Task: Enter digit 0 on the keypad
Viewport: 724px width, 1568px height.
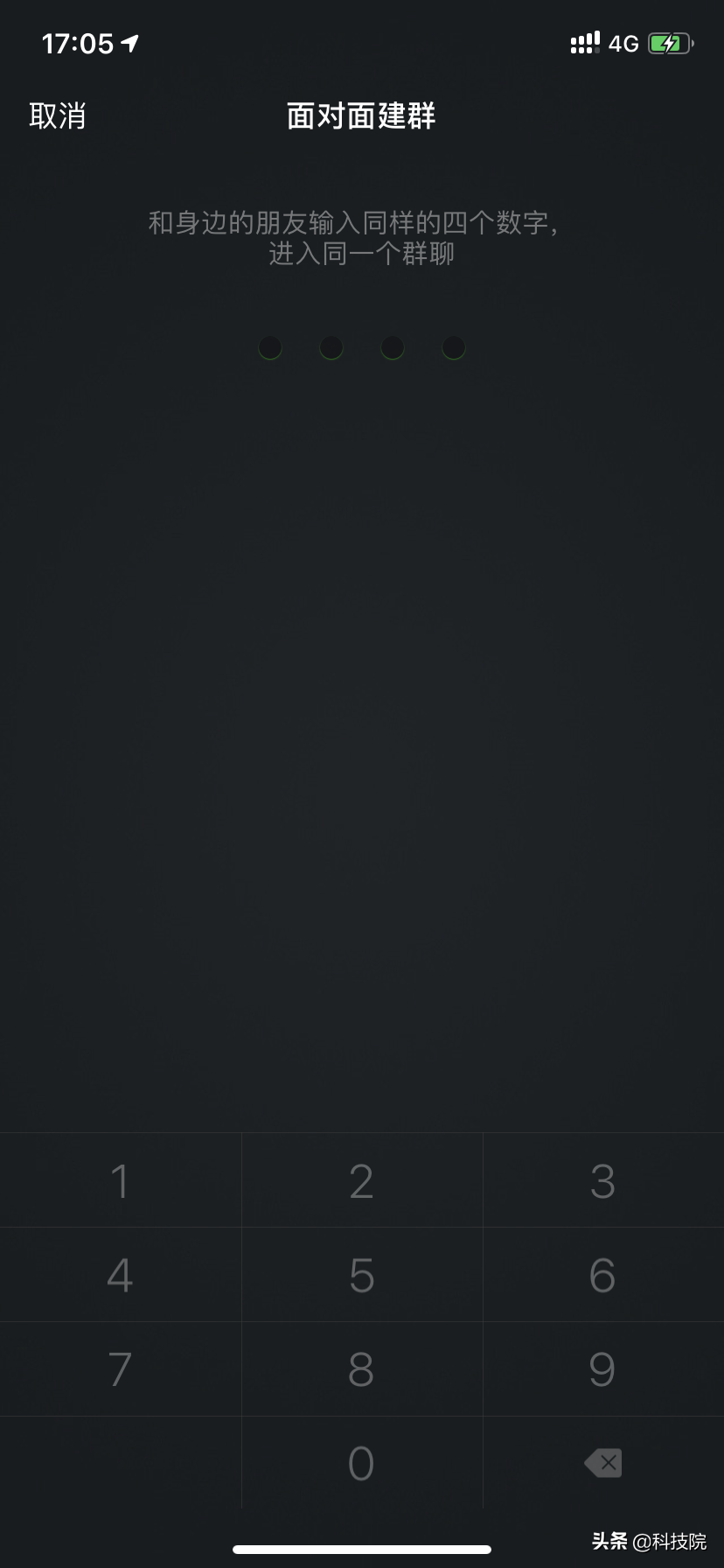Action: (x=361, y=1463)
